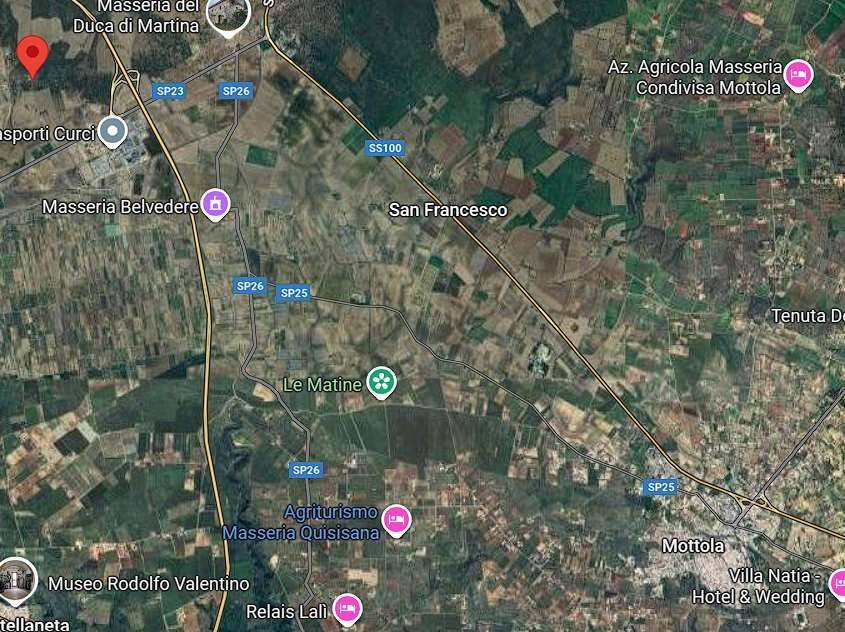The height and width of the screenshot is (632, 845).
Task: Open Agriturismo Masseria Quisisana lodging pin
Action: pyautogui.click(x=396, y=519)
